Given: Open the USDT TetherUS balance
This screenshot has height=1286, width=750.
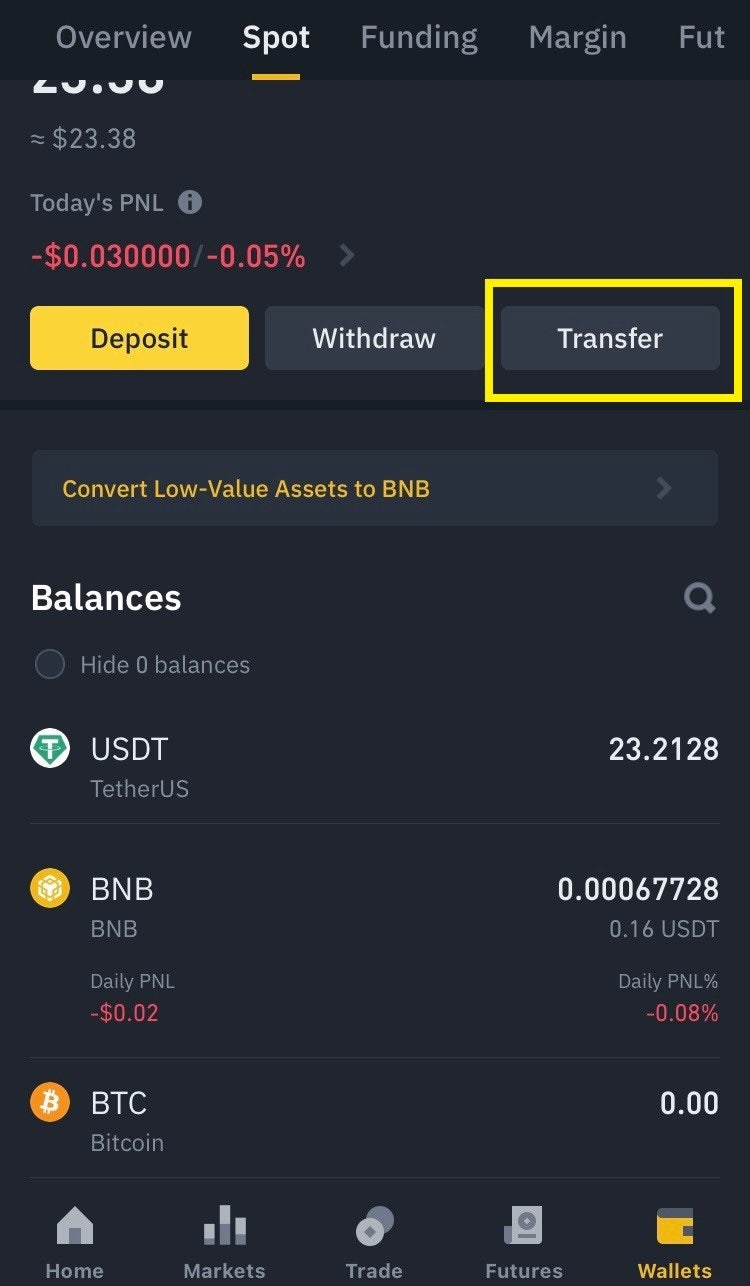Looking at the screenshot, I should (x=374, y=767).
